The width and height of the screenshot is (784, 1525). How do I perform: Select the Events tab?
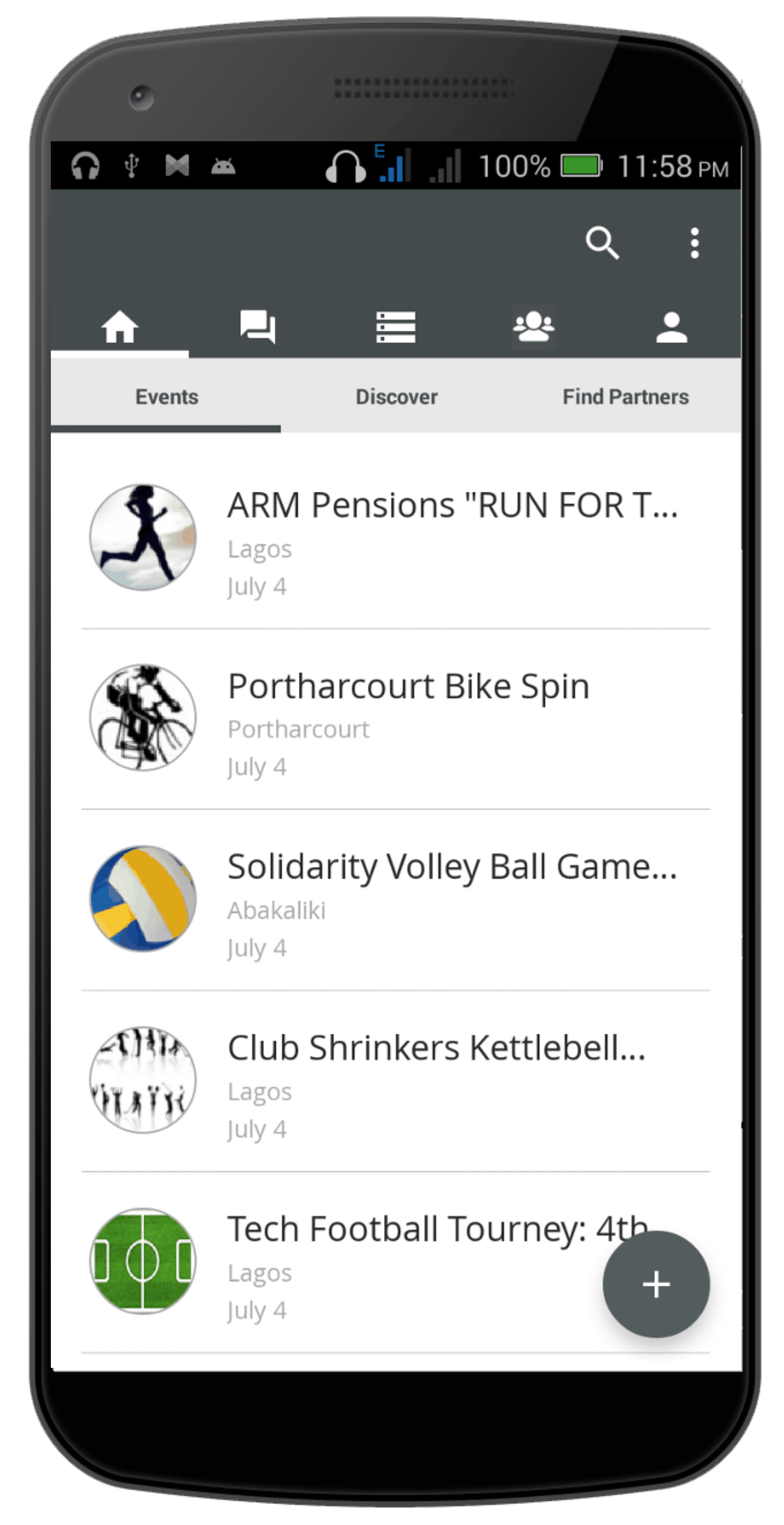pyautogui.click(x=167, y=396)
